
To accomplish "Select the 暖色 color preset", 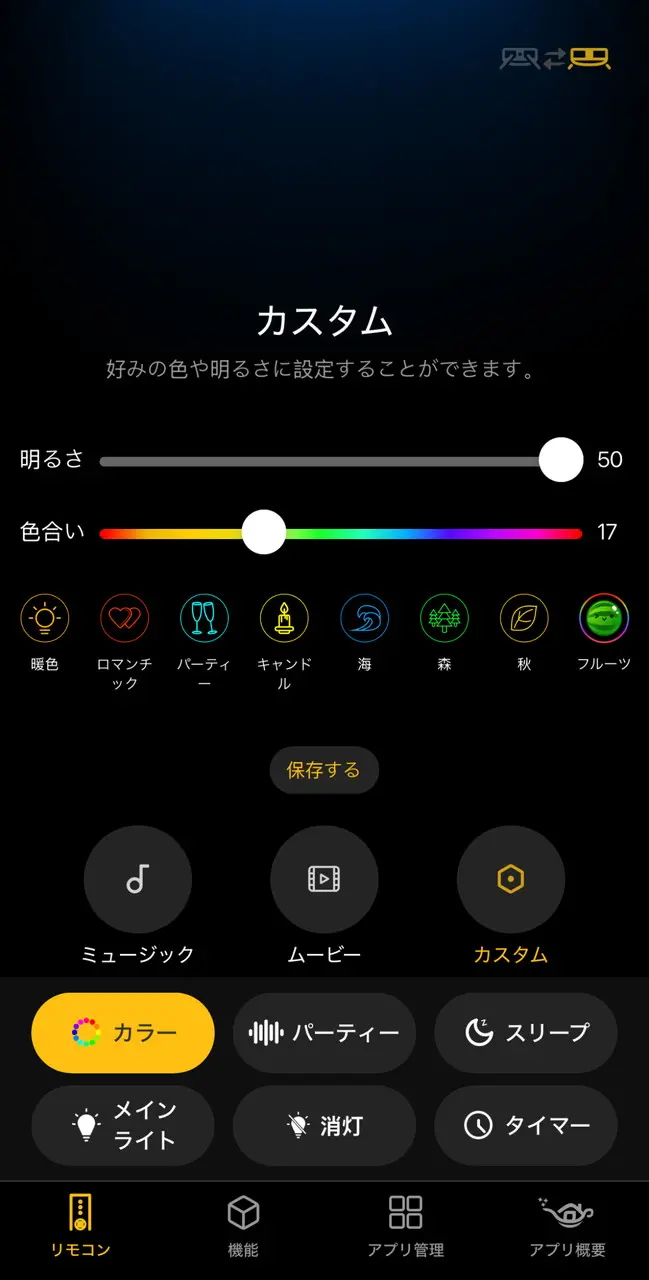I will click(x=45, y=617).
